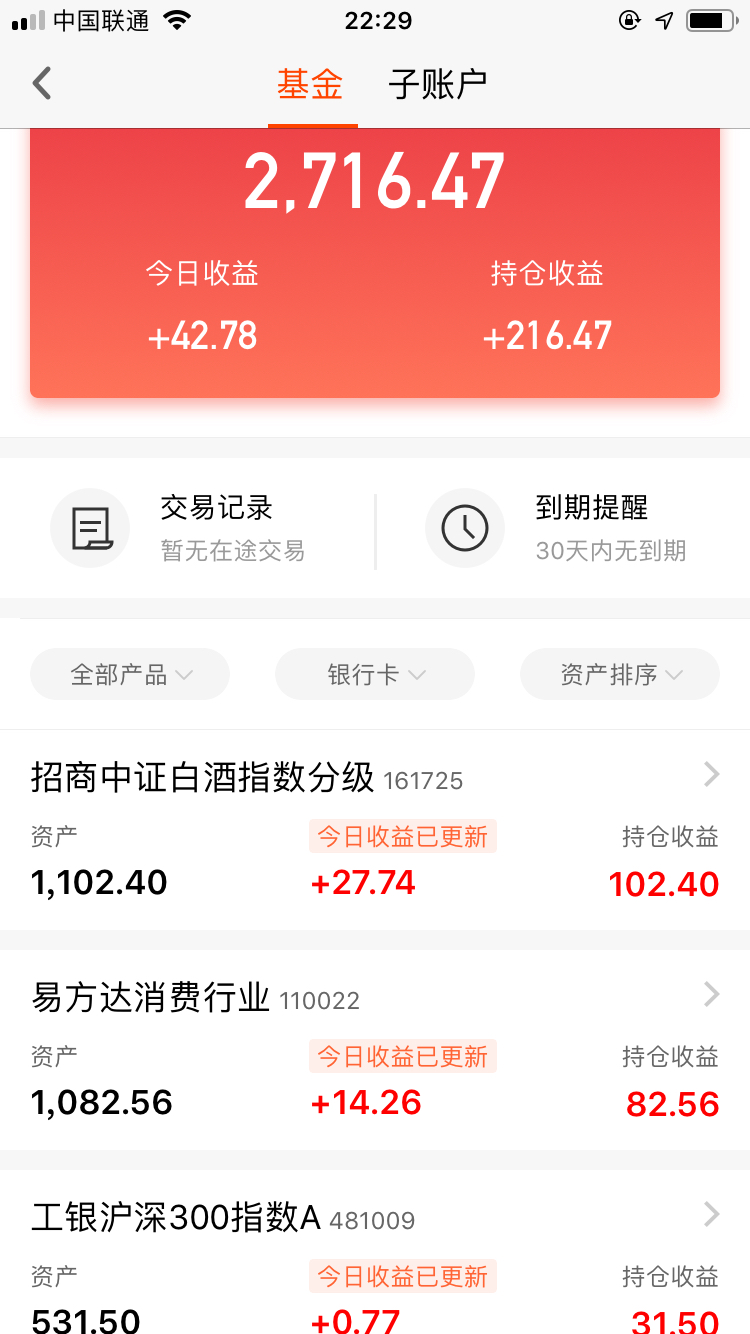Image resolution: width=750 pixels, height=1334 pixels.
Task: Open the 资产排序 sorting dropdown
Action: (x=620, y=674)
